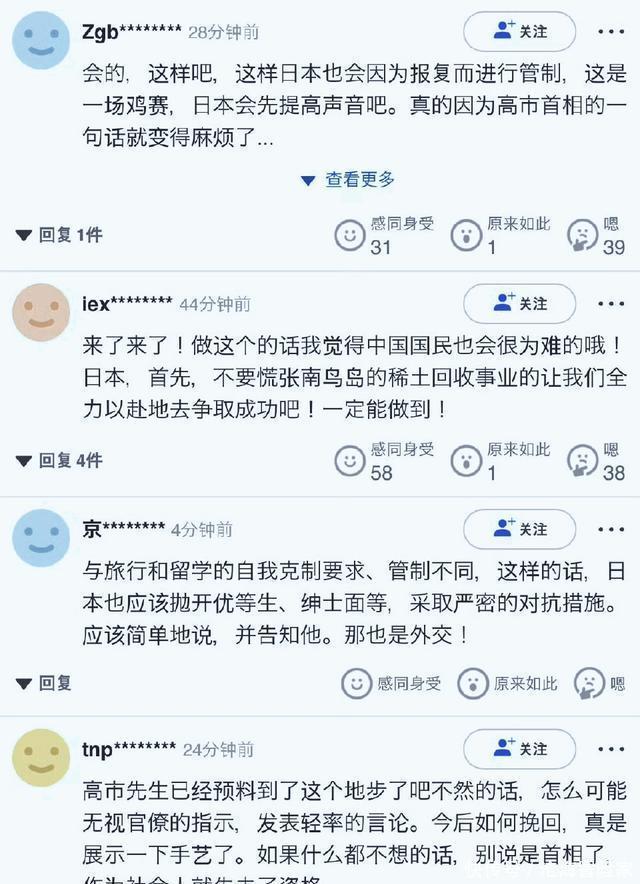React 感同身受 to Zgb's comment
640x884 pixels.
(x=350, y=236)
